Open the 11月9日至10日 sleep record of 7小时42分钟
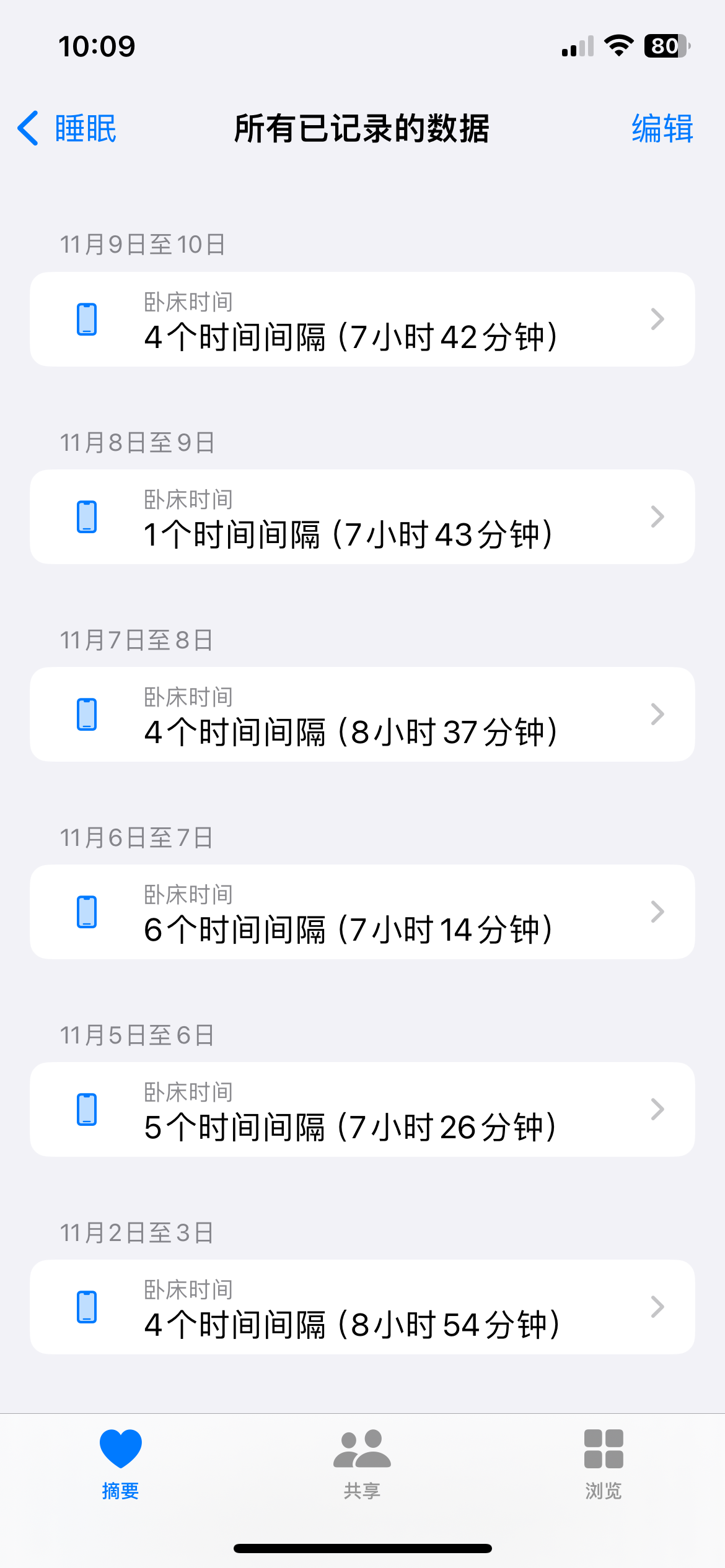The image size is (725, 1568). pos(362,320)
